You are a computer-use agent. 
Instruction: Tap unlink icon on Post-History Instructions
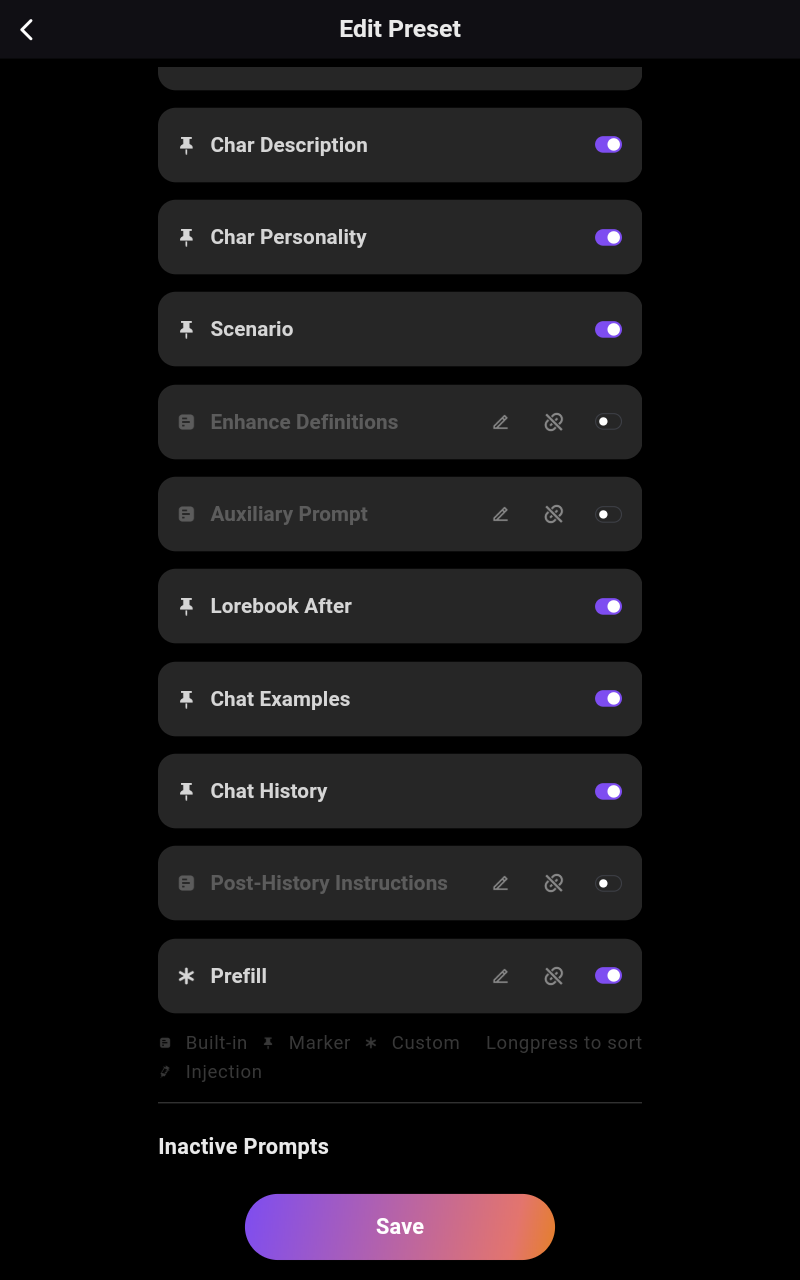click(x=554, y=883)
